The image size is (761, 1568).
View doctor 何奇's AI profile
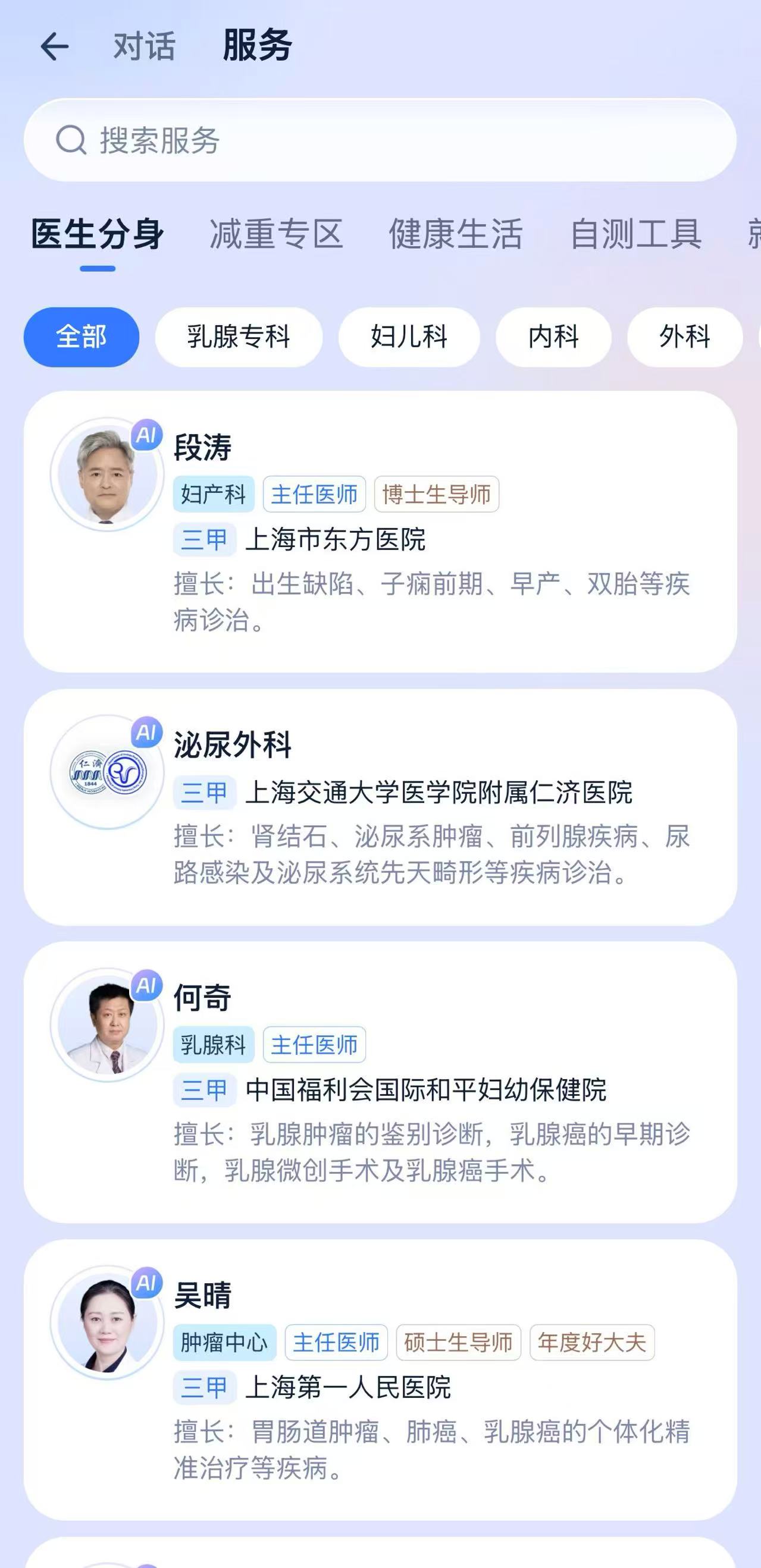point(380,1082)
